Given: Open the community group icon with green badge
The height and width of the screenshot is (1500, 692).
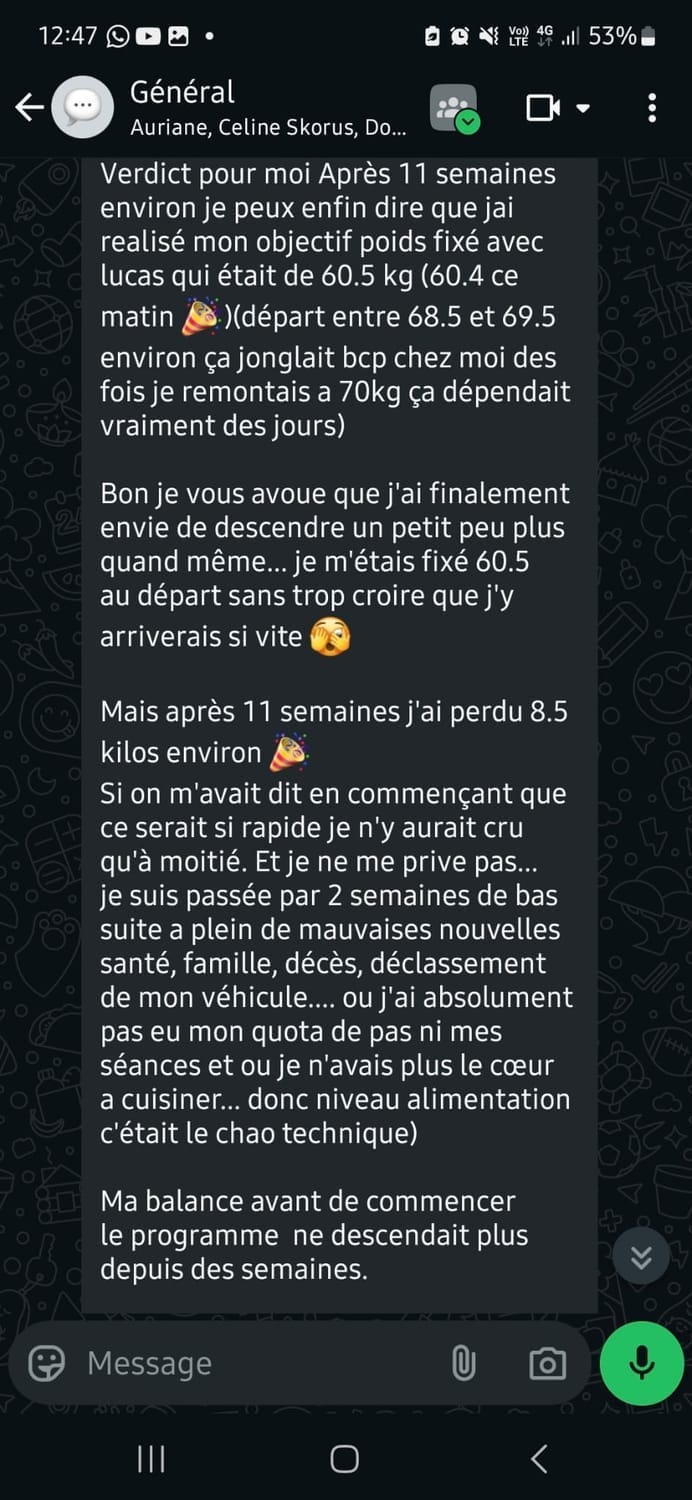Looking at the screenshot, I should click(x=454, y=108).
